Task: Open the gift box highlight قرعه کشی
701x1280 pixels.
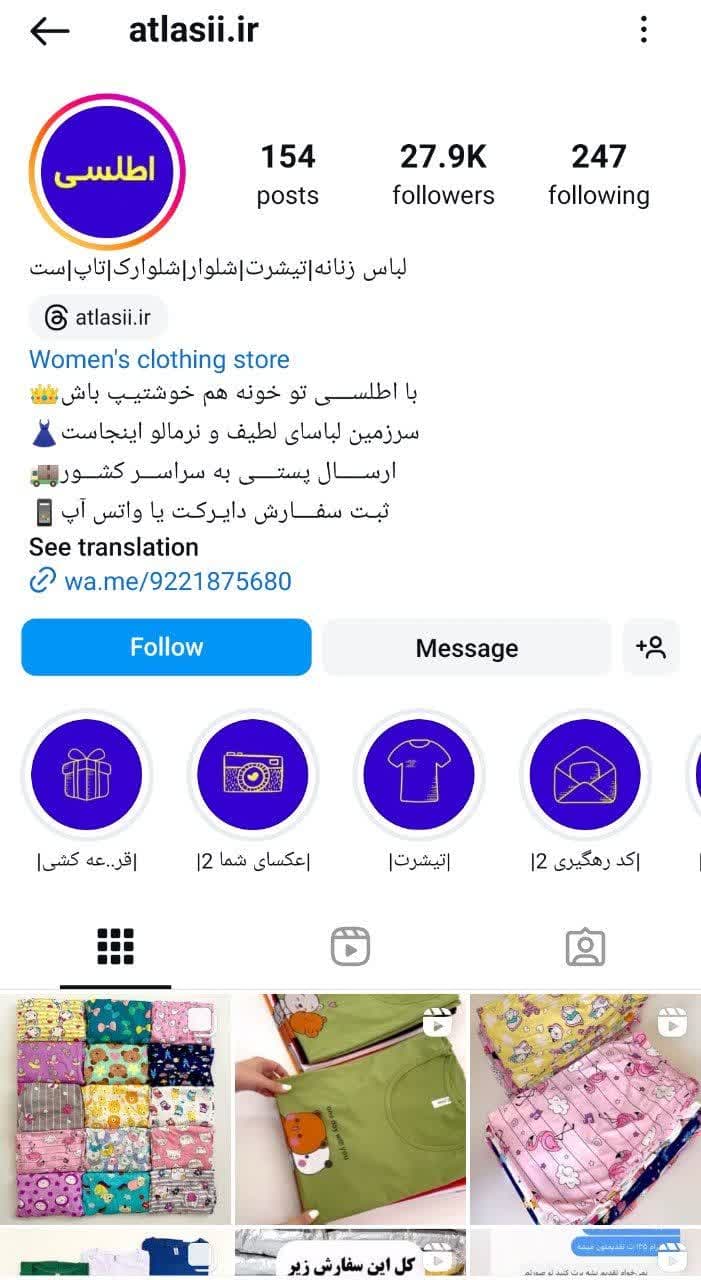Action: click(x=87, y=775)
